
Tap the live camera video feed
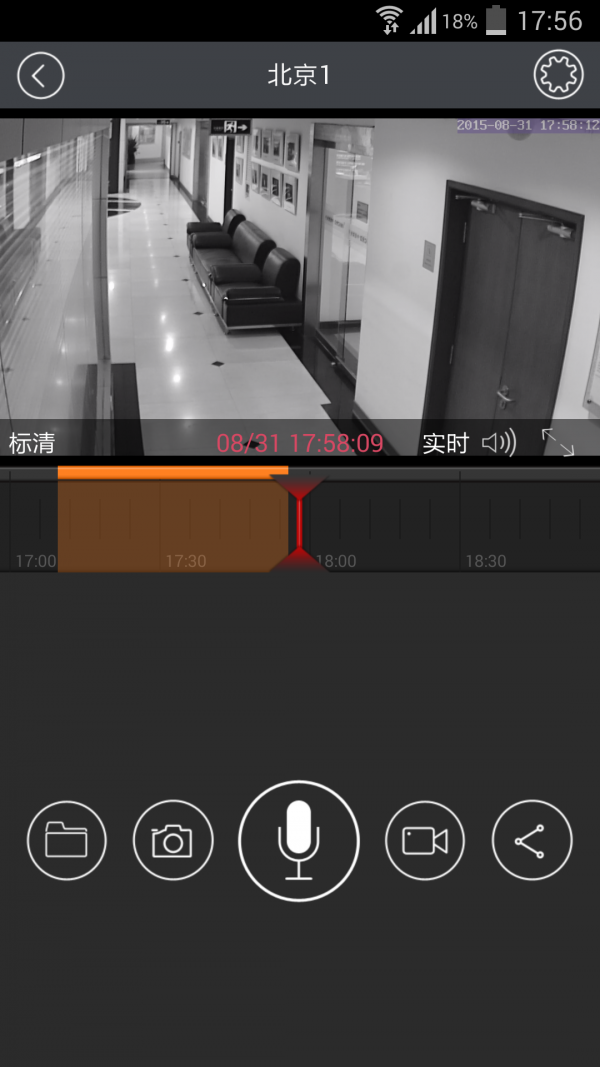tap(300, 270)
